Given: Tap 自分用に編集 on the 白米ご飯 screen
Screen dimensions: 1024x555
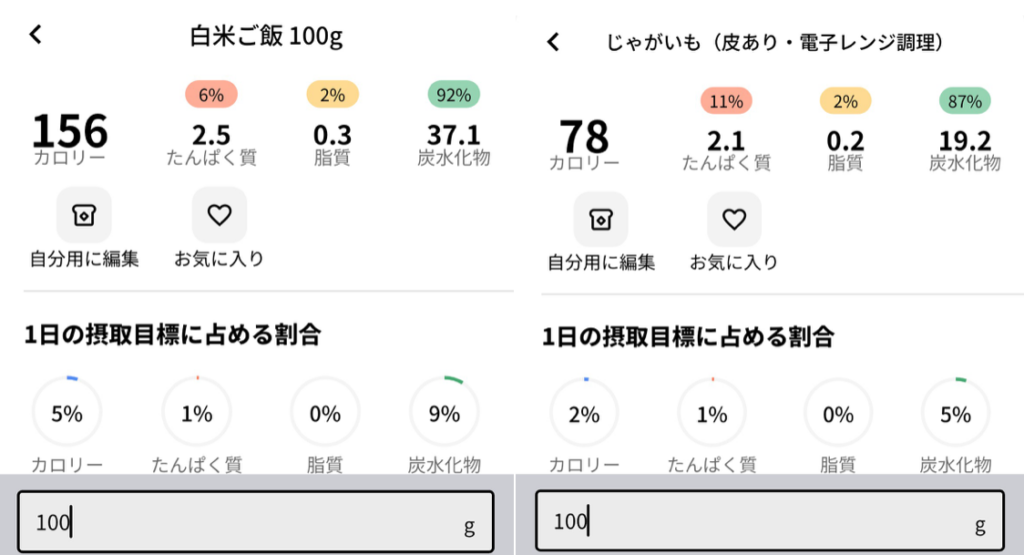Looking at the screenshot, I should [84, 215].
